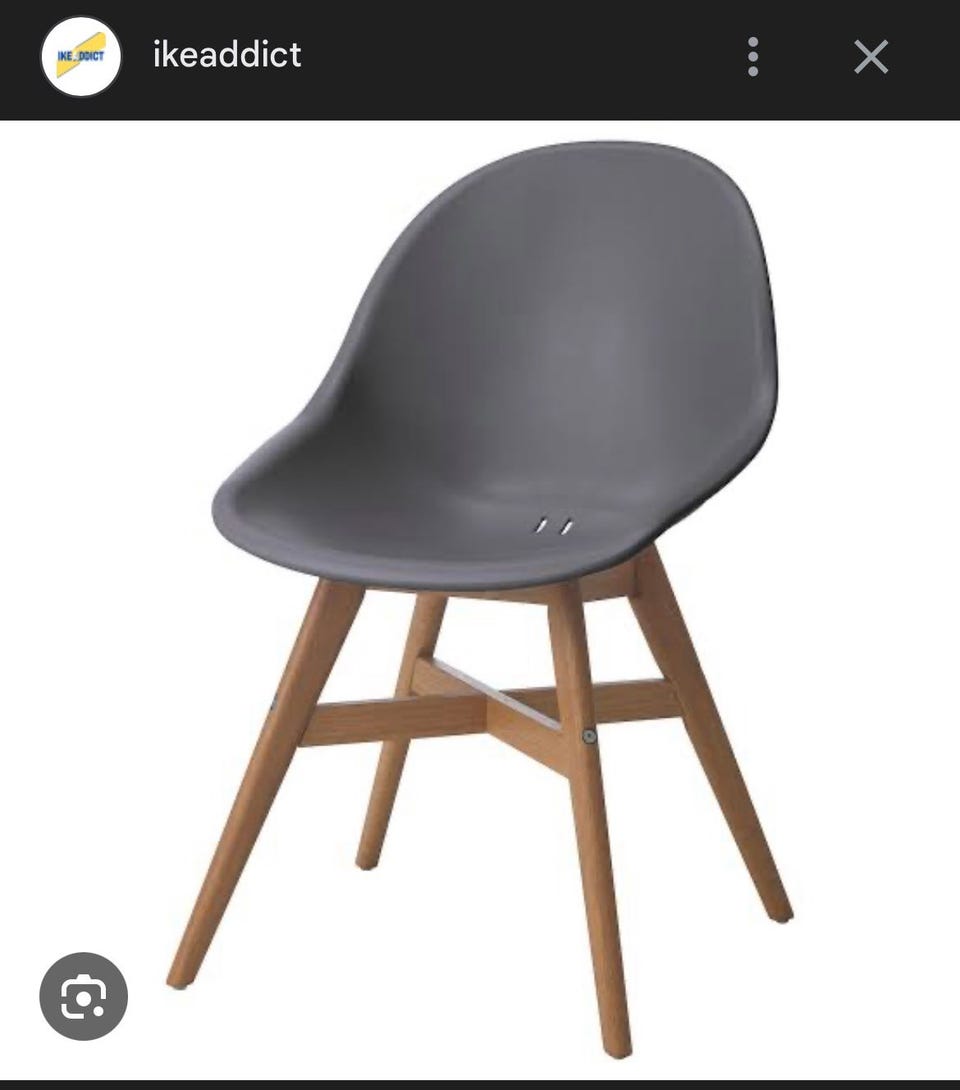Visit the ikeaddict source site
The image size is (960, 1090).
(227, 55)
